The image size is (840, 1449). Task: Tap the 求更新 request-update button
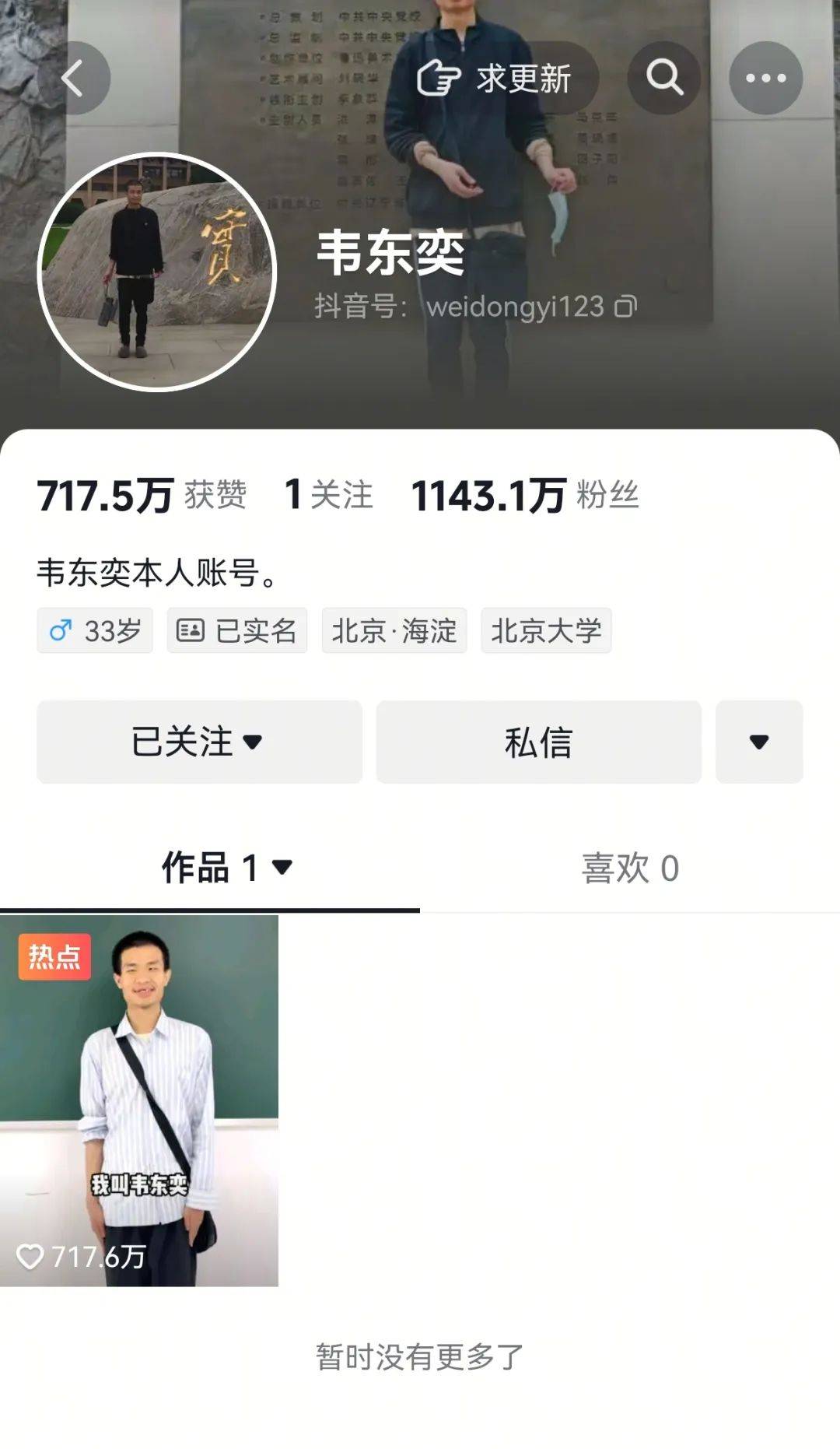coord(495,79)
